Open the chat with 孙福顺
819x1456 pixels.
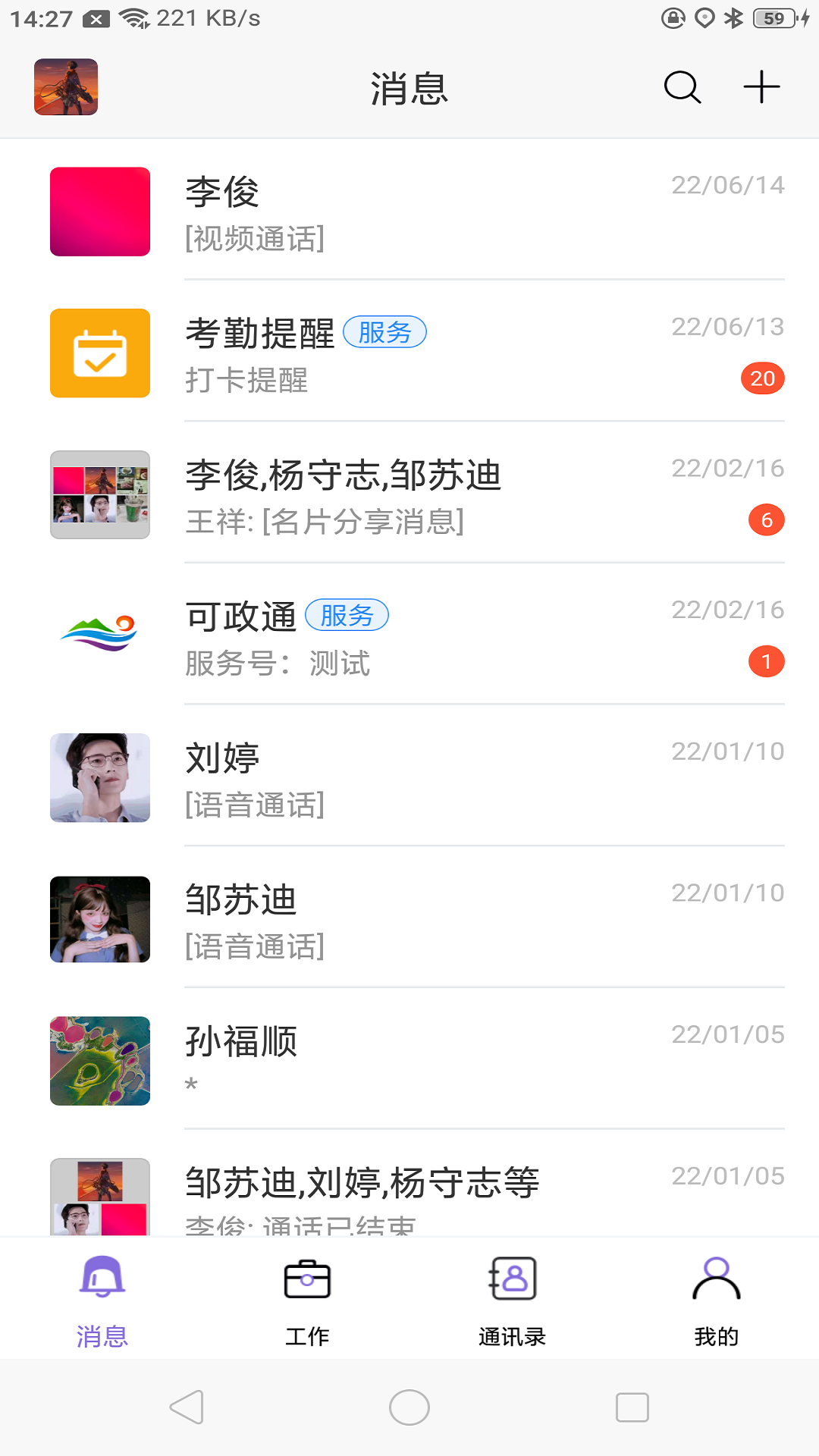point(409,1062)
